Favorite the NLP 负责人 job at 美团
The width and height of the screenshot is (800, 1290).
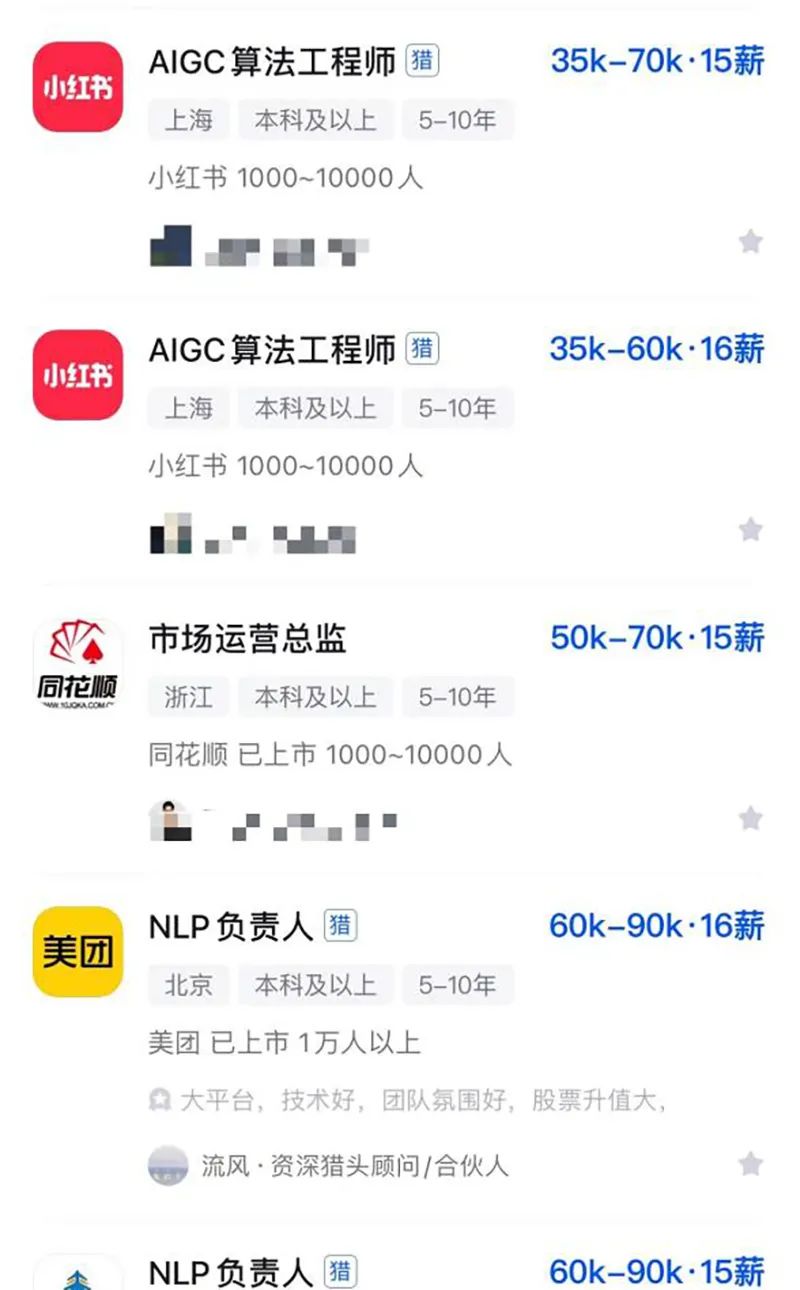click(x=751, y=1164)
